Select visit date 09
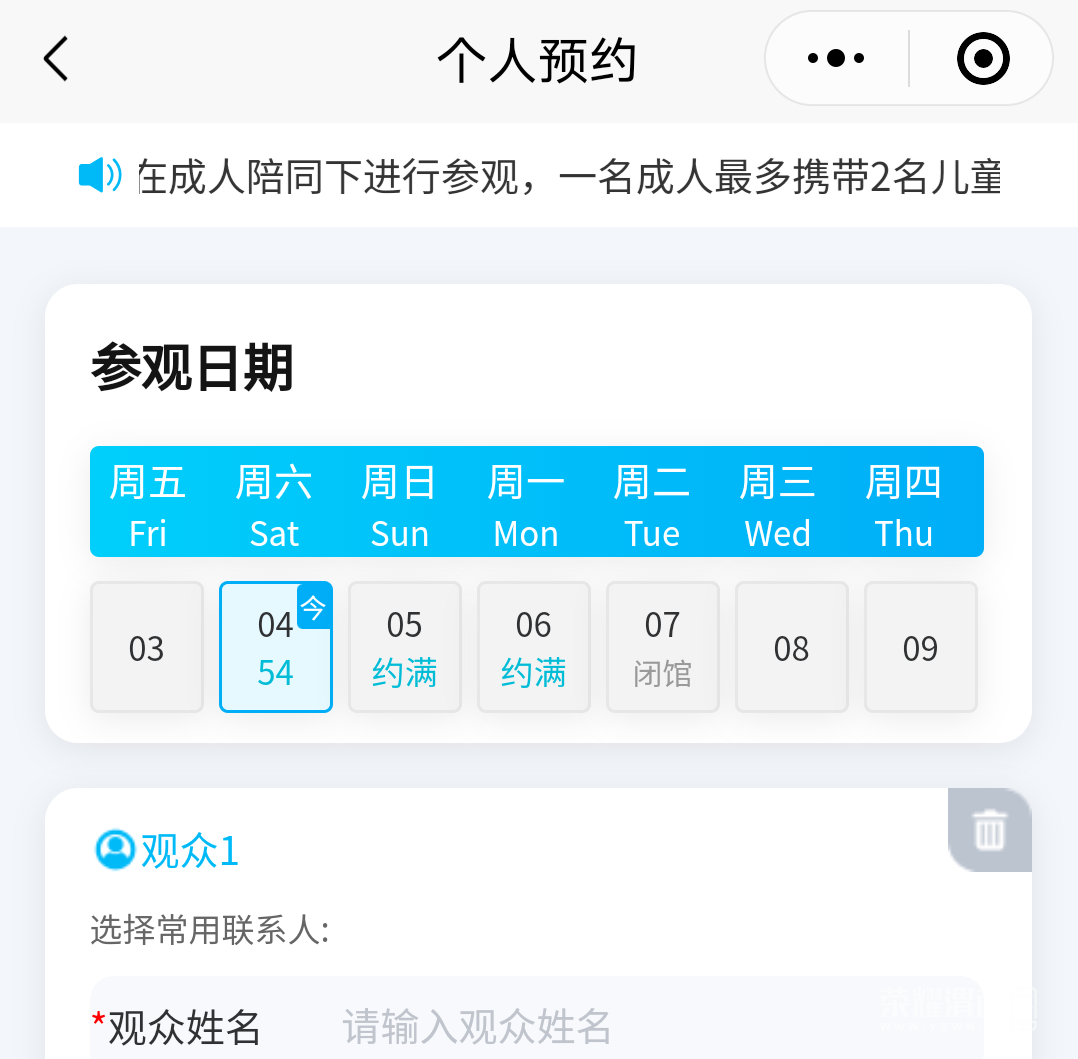This screenshot has height=1059, width=1078. coord(920,648)
